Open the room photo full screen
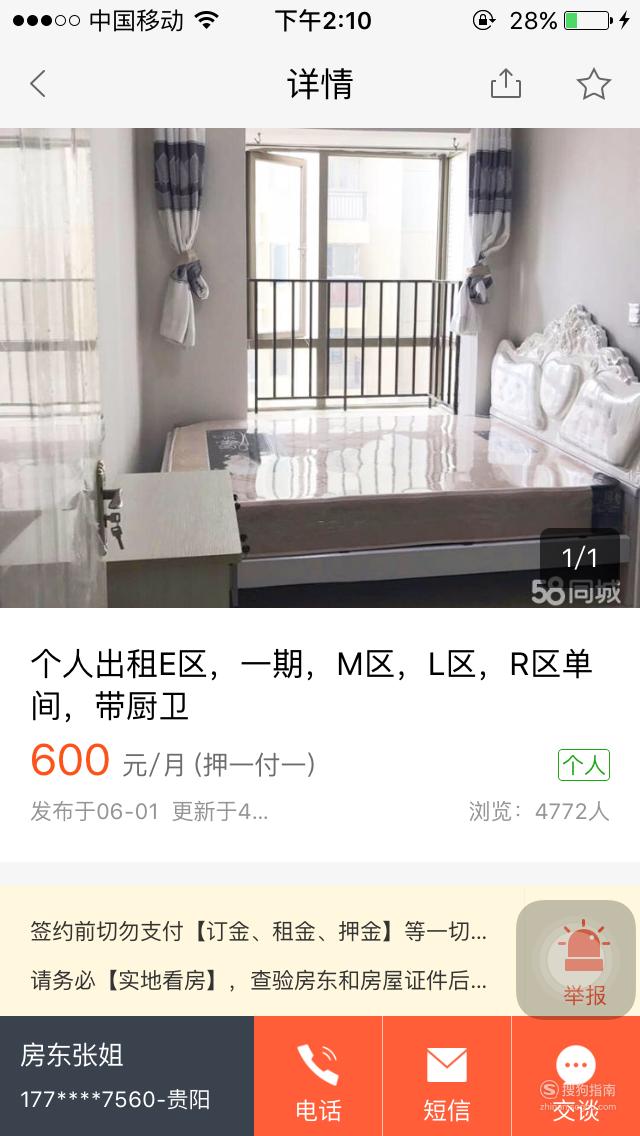This screenshot has width=640, height=1136. (x=320, y=368)
